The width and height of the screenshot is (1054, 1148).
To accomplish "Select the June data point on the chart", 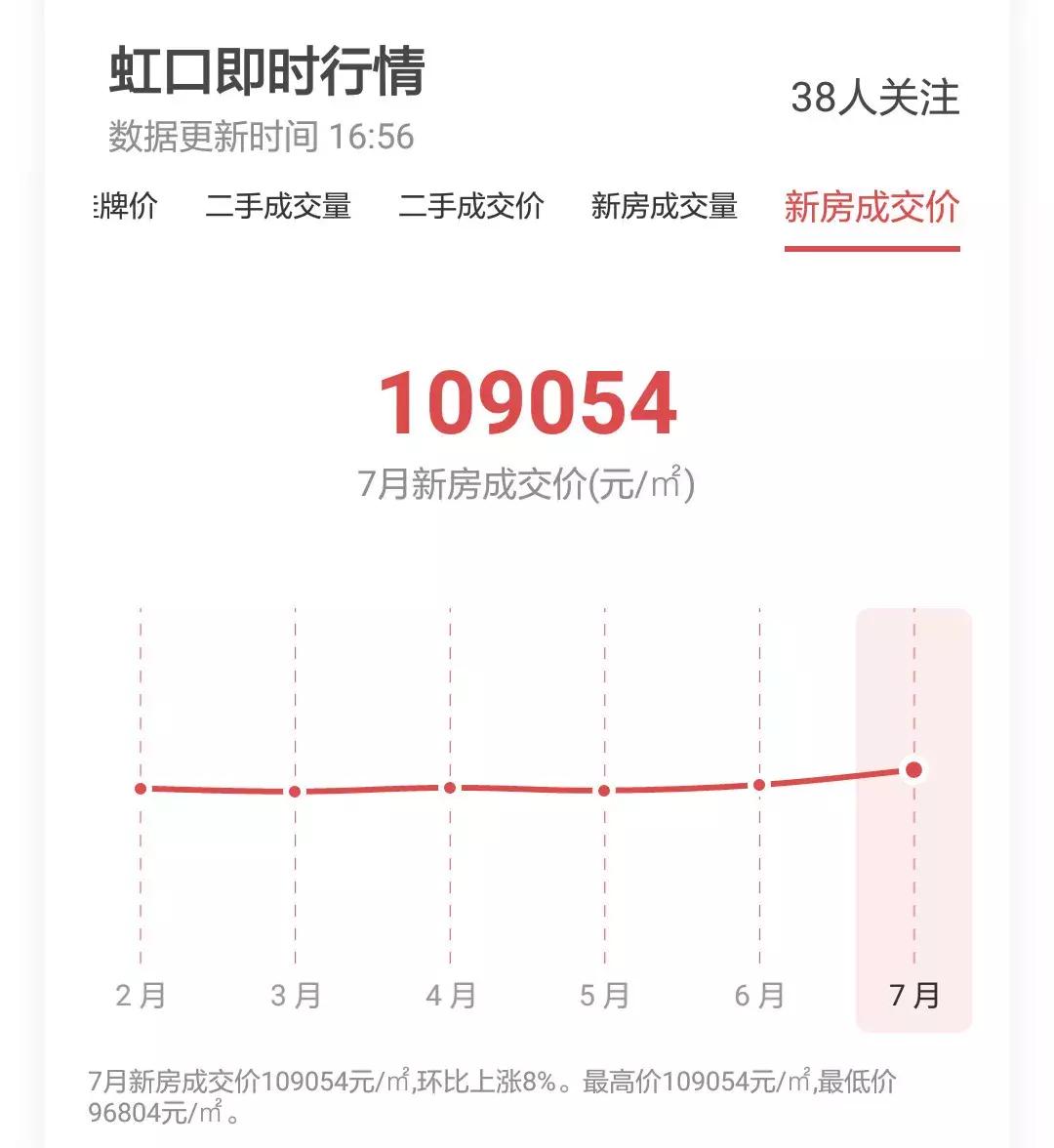I will click(759, 783).
